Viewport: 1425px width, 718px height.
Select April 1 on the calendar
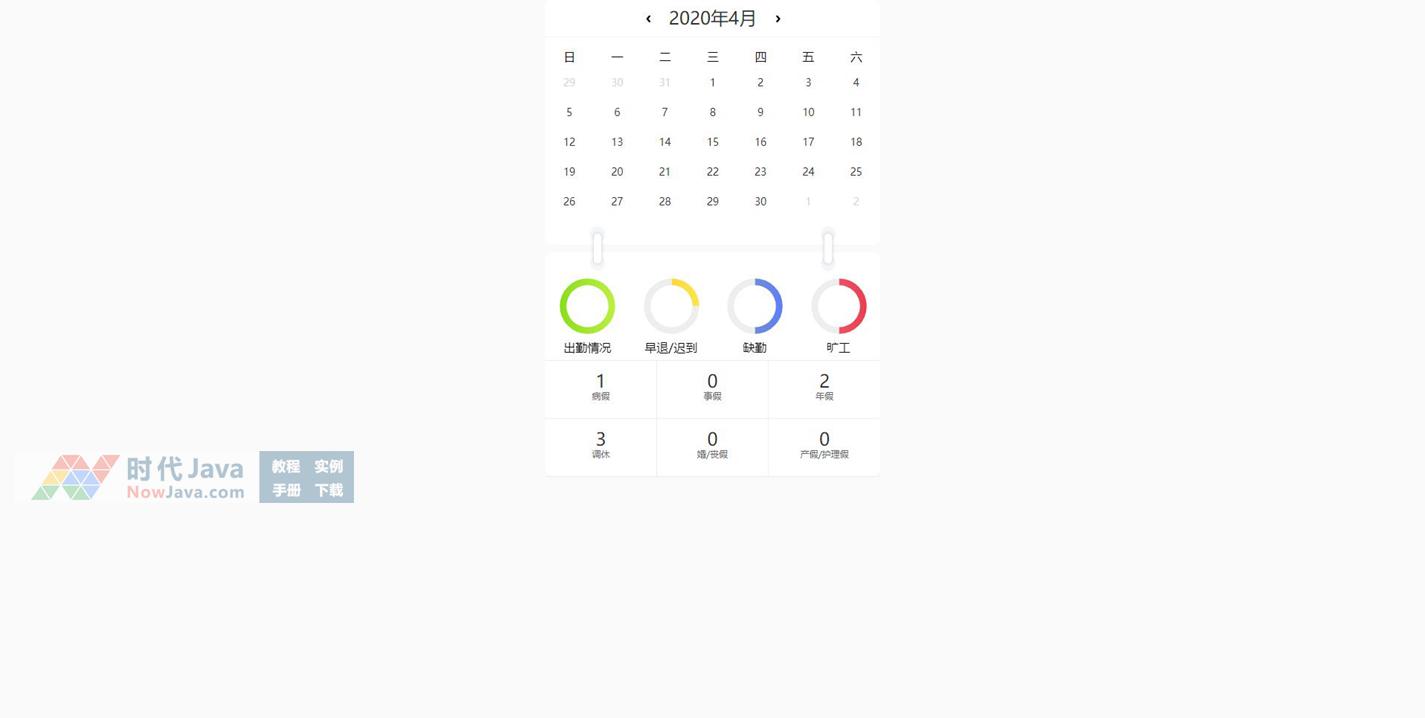712,83
